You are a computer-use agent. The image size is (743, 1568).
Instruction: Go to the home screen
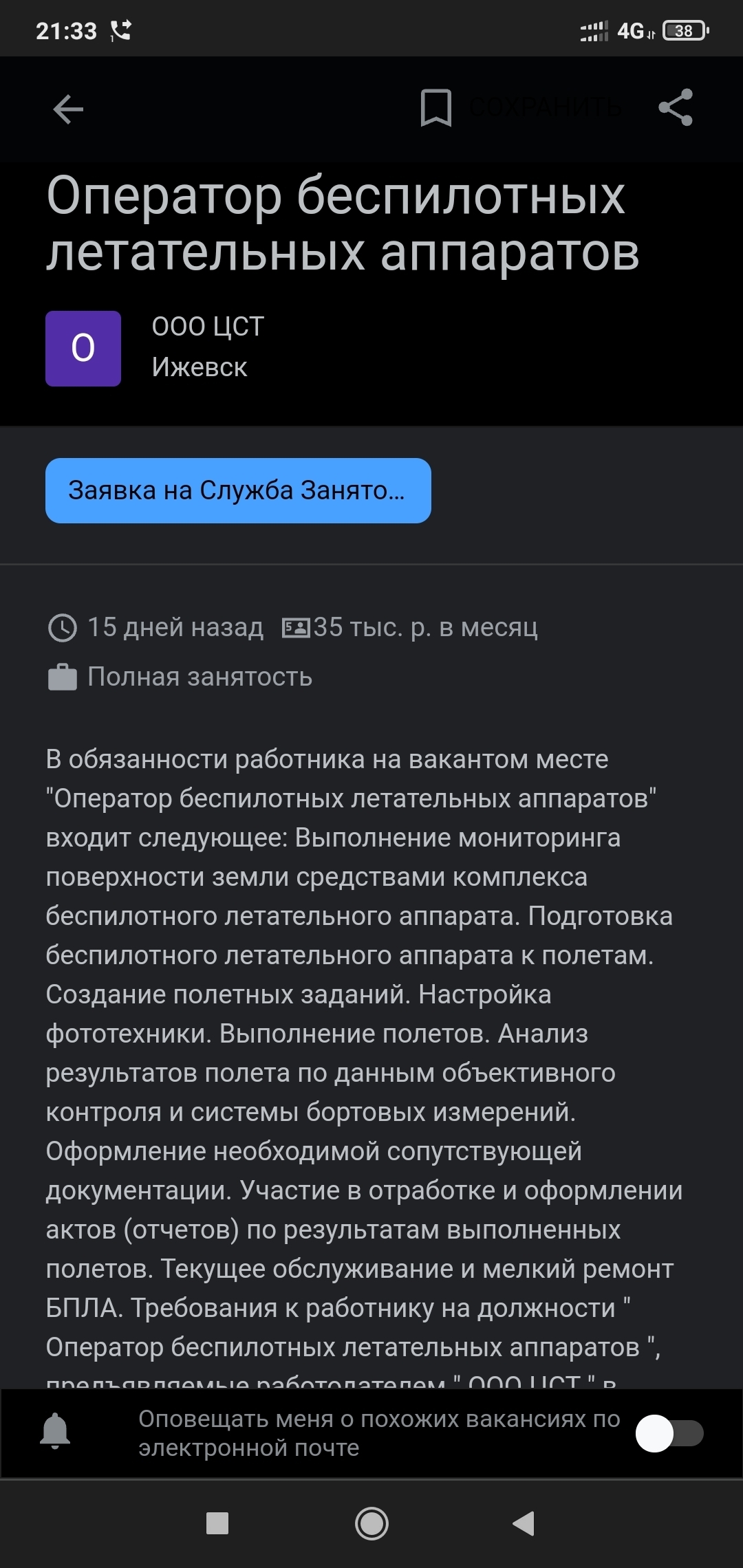(x=371, y=1523)
